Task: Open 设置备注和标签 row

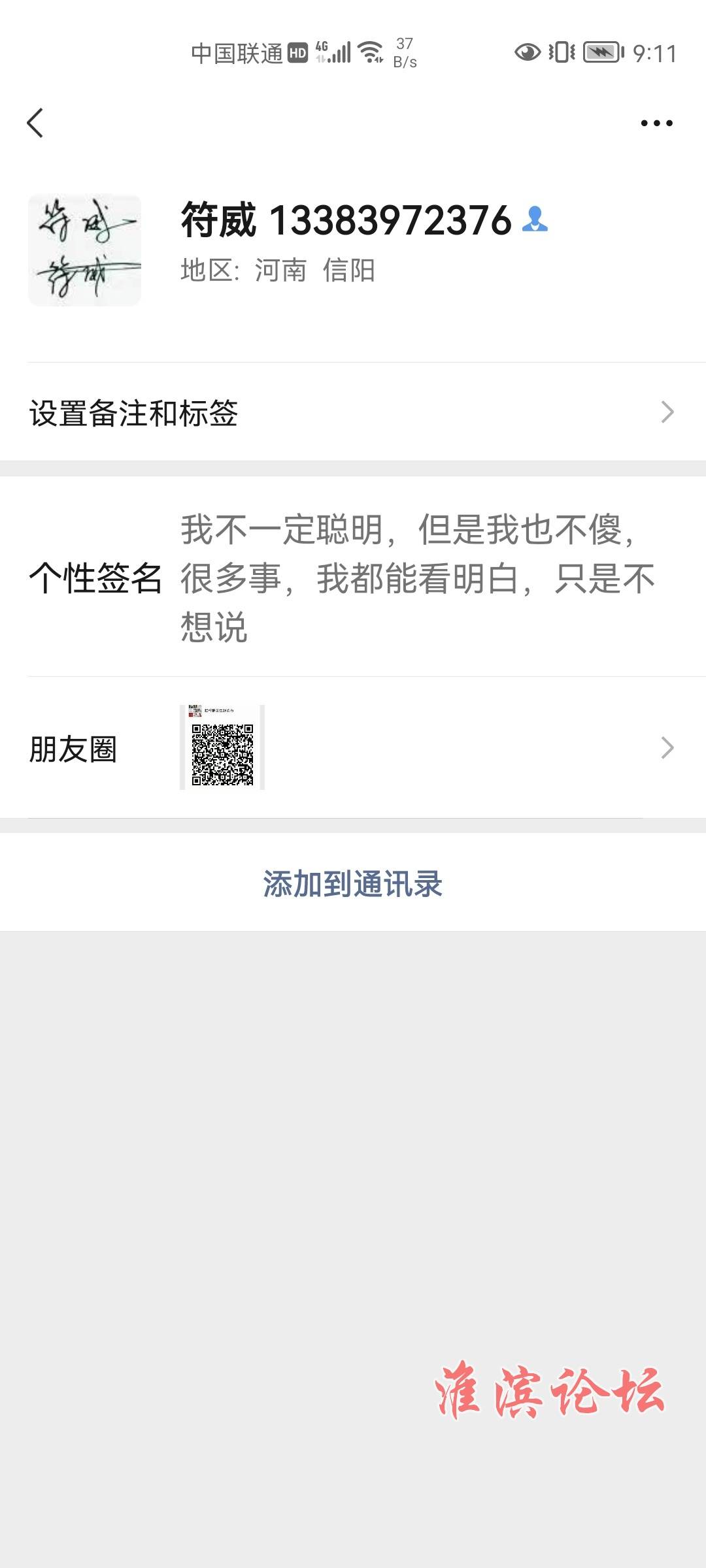Action: (353, 412)
